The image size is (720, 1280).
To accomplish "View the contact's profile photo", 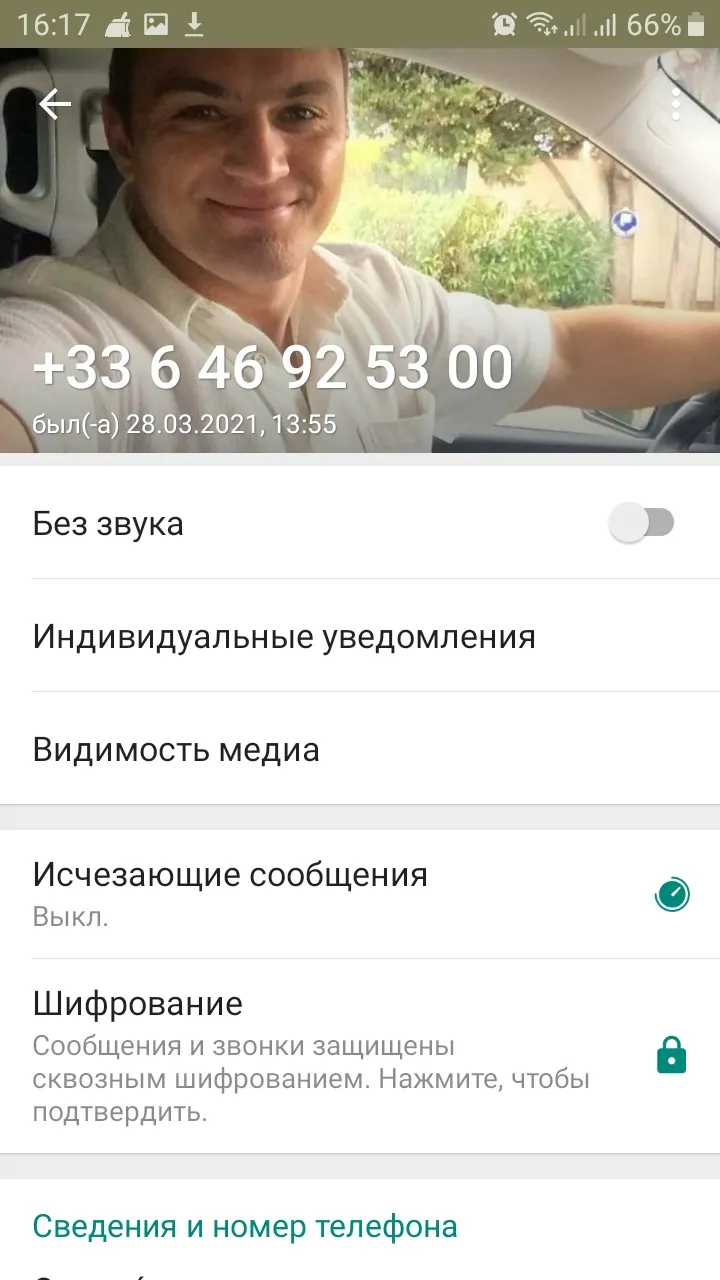I will [360, 250].
